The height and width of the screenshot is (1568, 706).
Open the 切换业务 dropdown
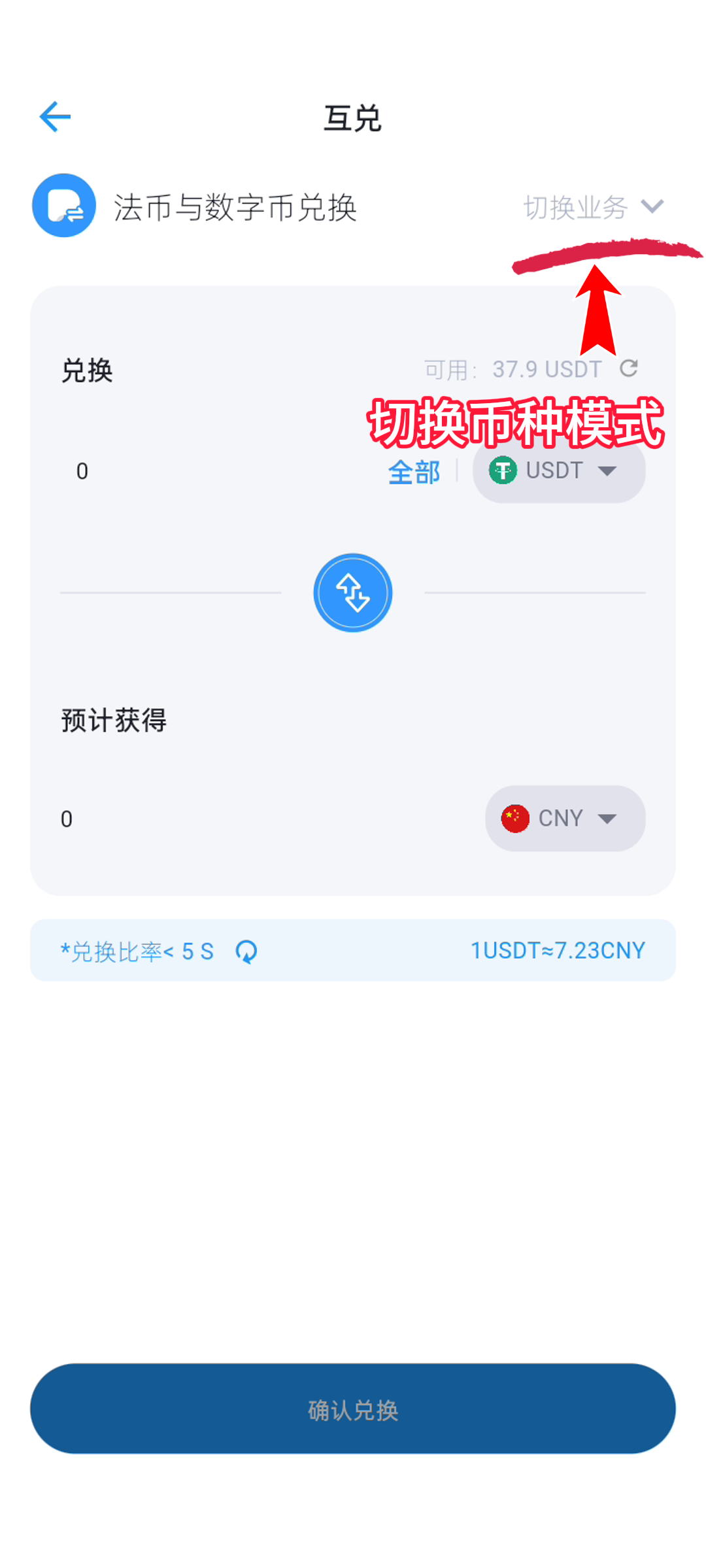[x=593, y=207]
